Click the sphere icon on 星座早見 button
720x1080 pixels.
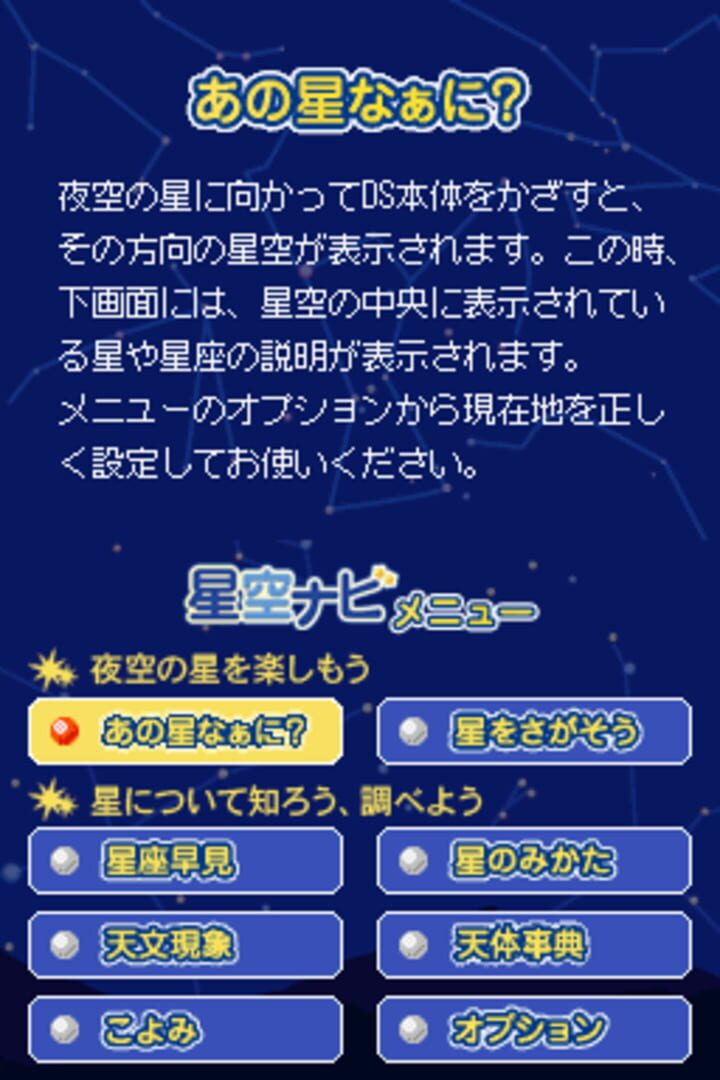pos(65,860)
